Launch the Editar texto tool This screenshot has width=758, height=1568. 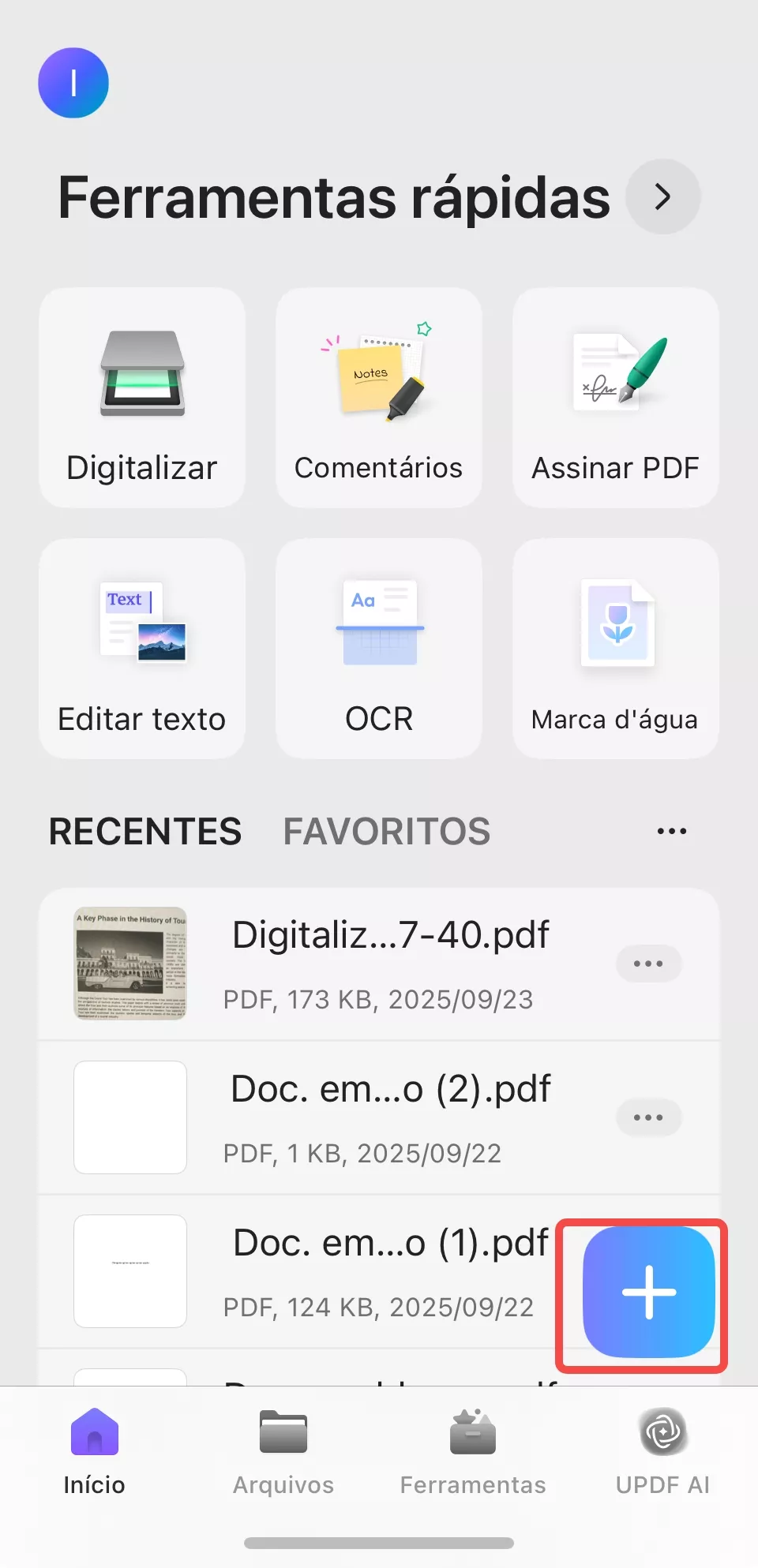click(x=142, y=649)
